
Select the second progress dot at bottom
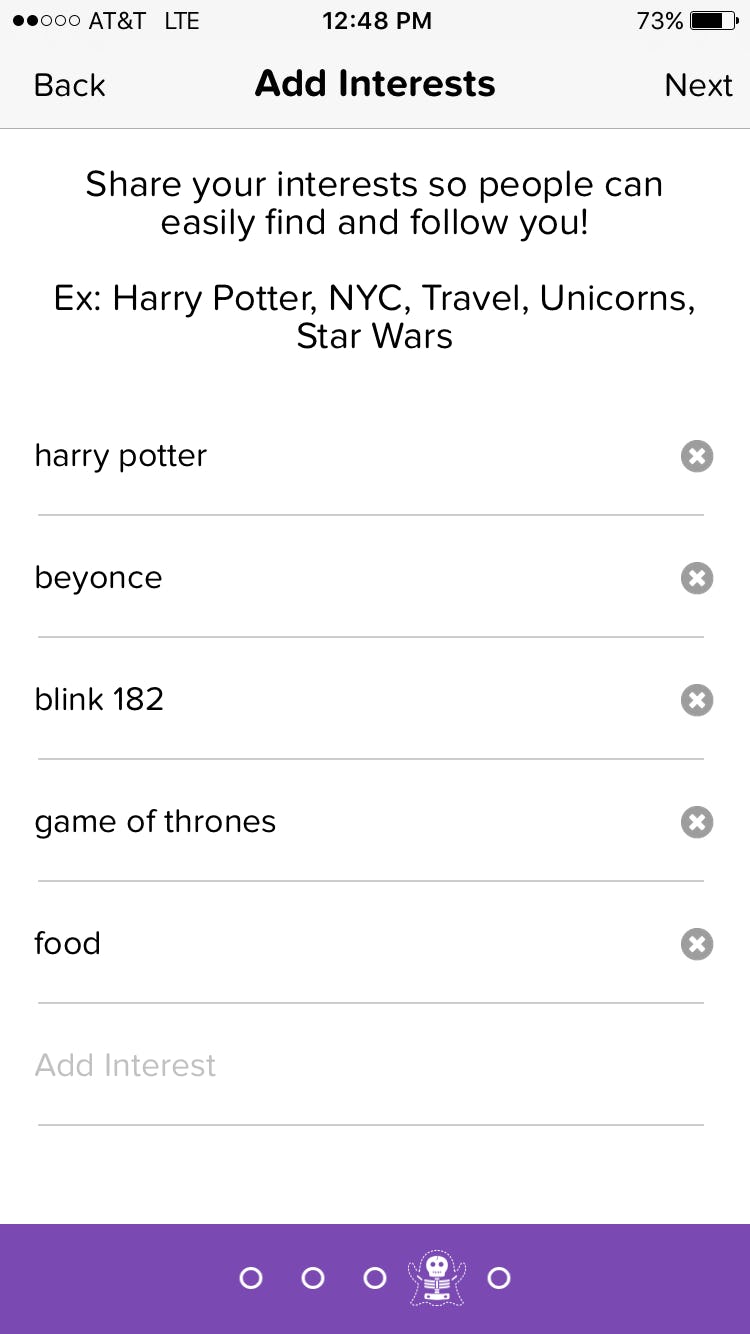coord(312,1277)
